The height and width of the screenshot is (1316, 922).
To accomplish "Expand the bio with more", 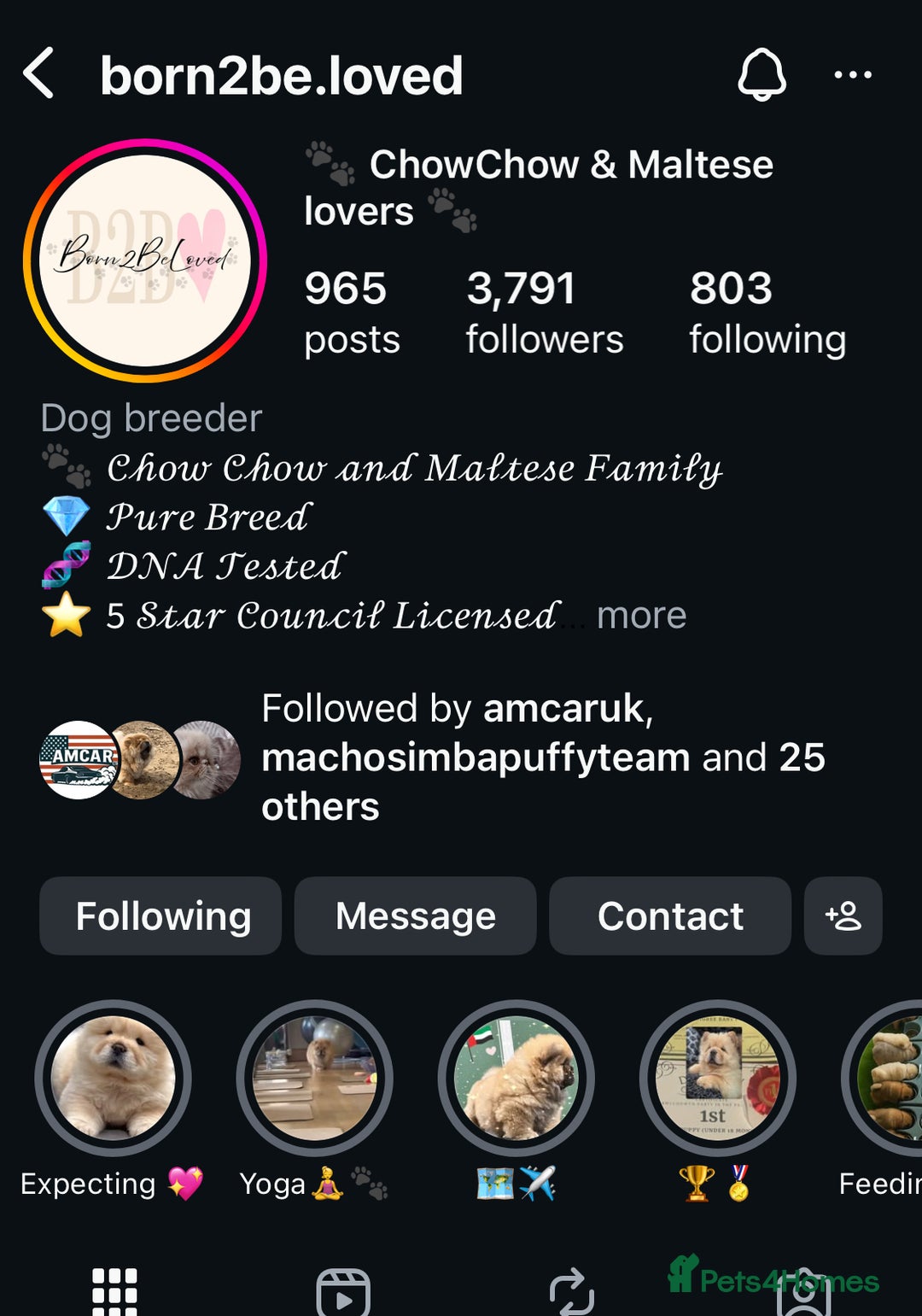I will pyautogui.click(x=641, y=616).
